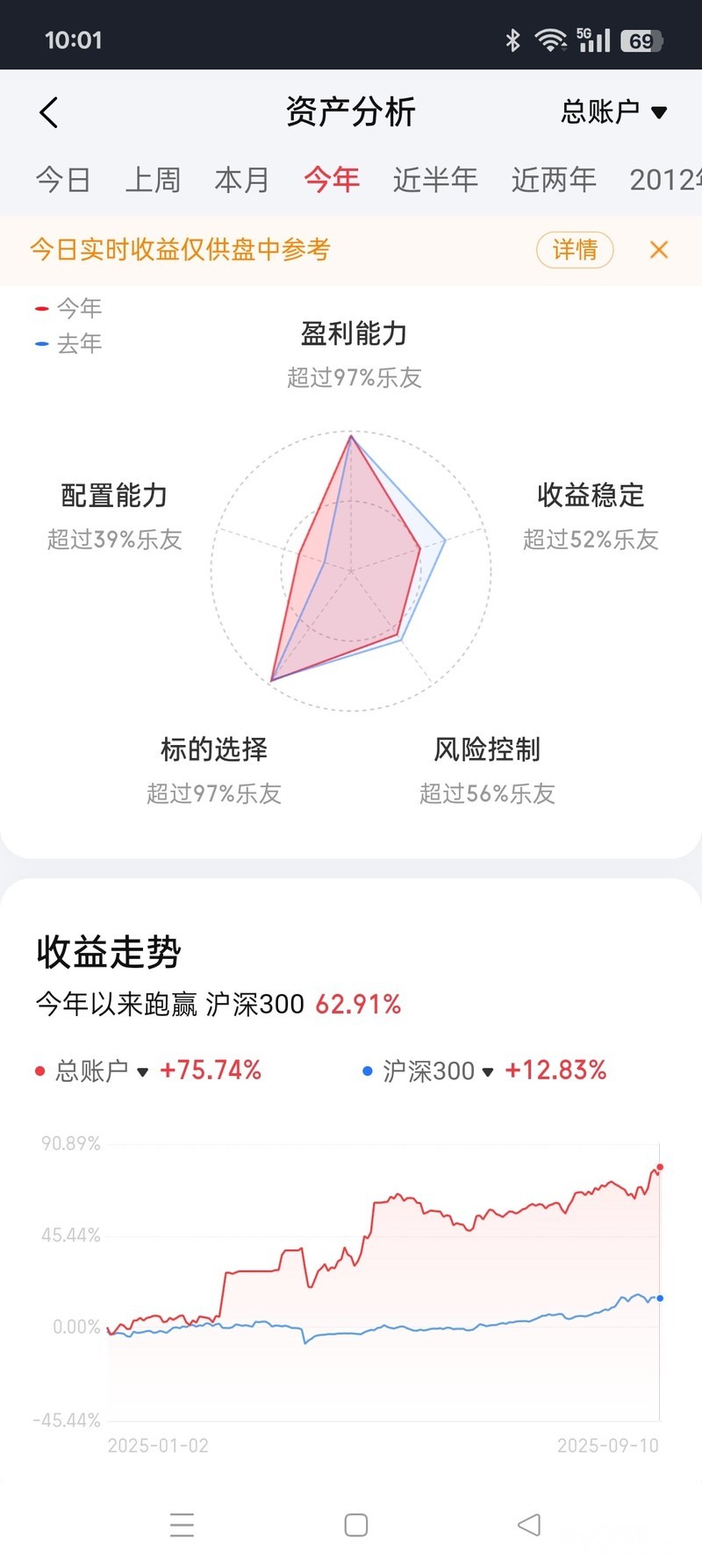
Task: Select the 今年 tab
Action: click(332, 180)
